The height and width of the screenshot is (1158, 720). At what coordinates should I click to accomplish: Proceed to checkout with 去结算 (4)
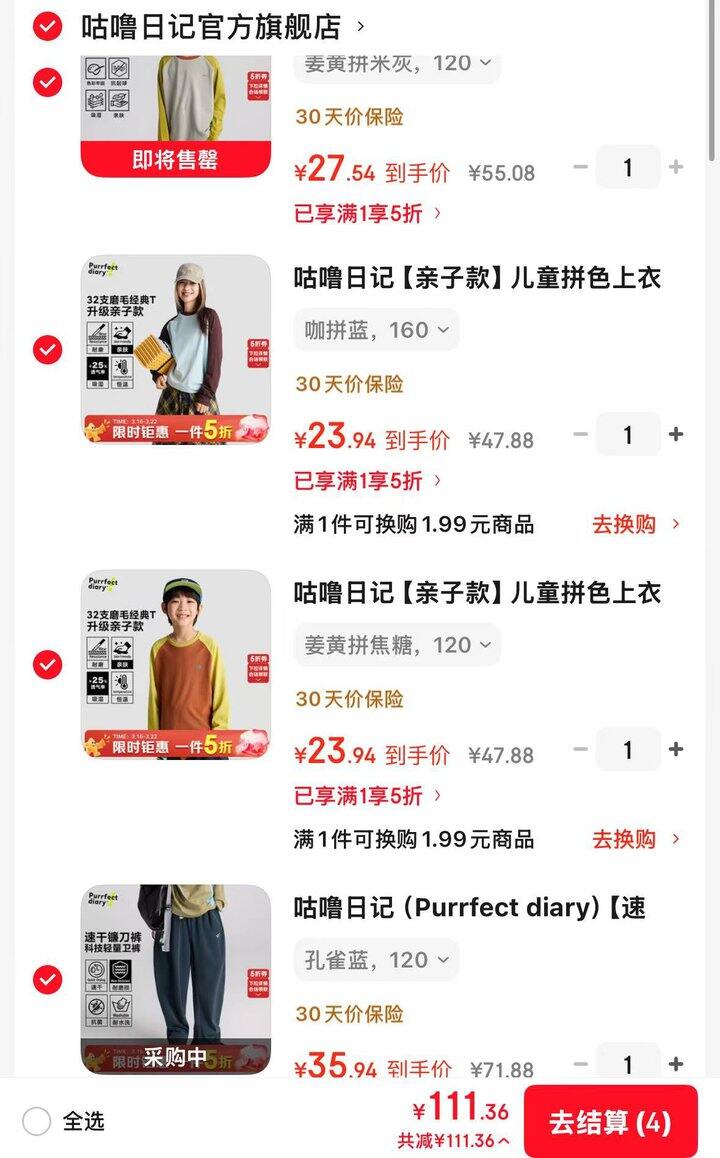tap(610, 1122)
